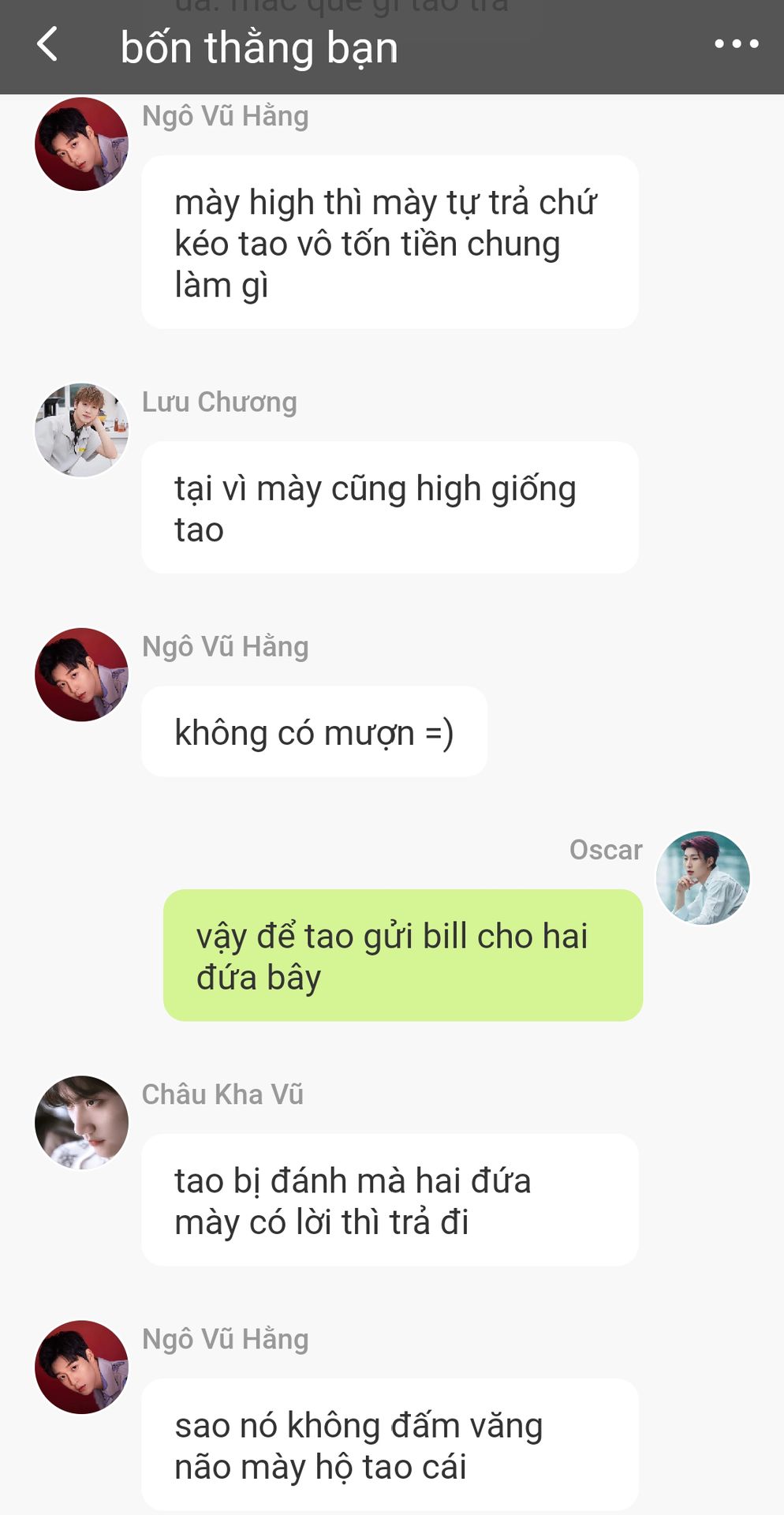
Task: View Oscar's avatar
Action: click(x=703, y=877)
